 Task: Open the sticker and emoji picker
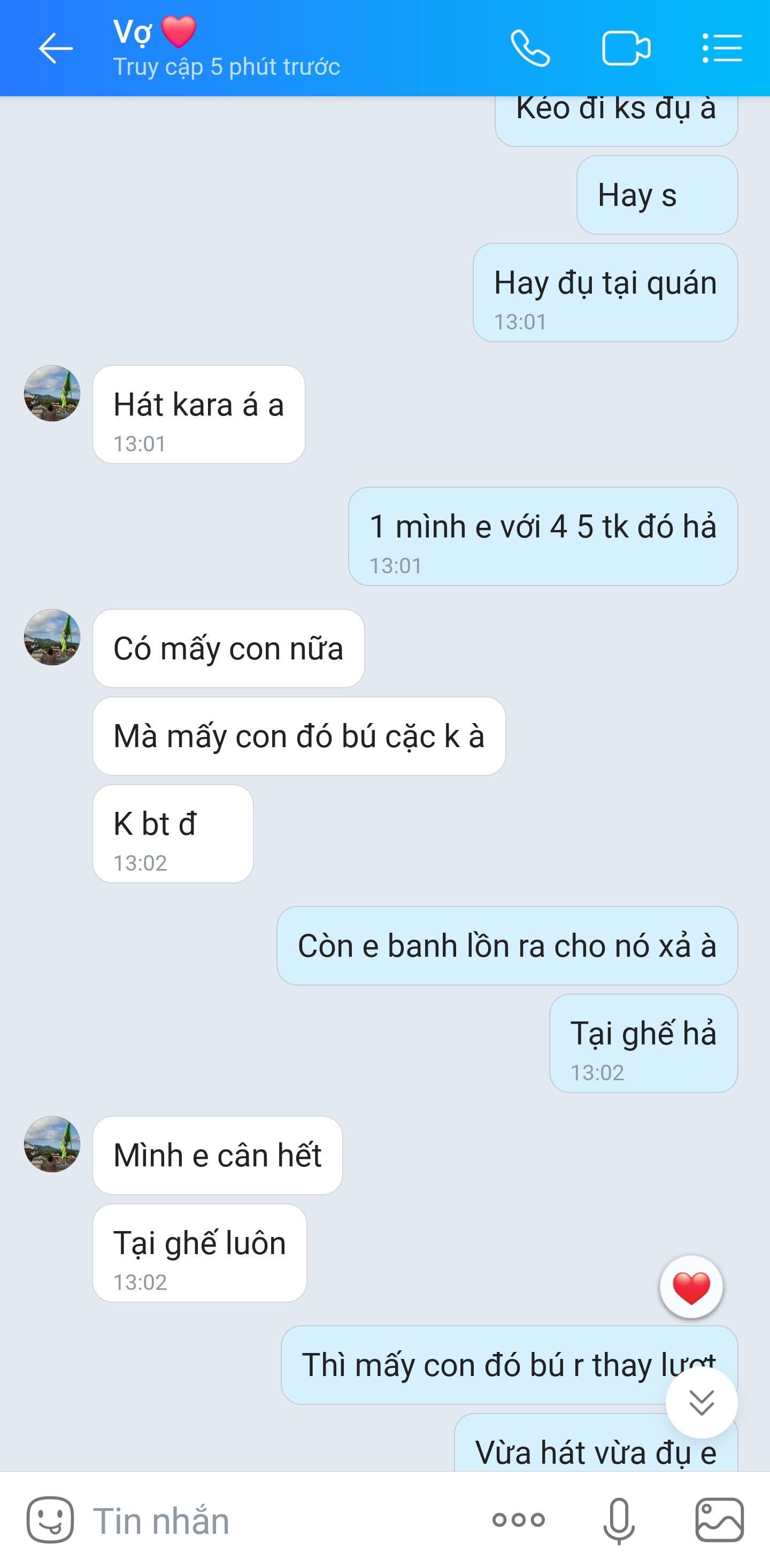(50, 1520)
